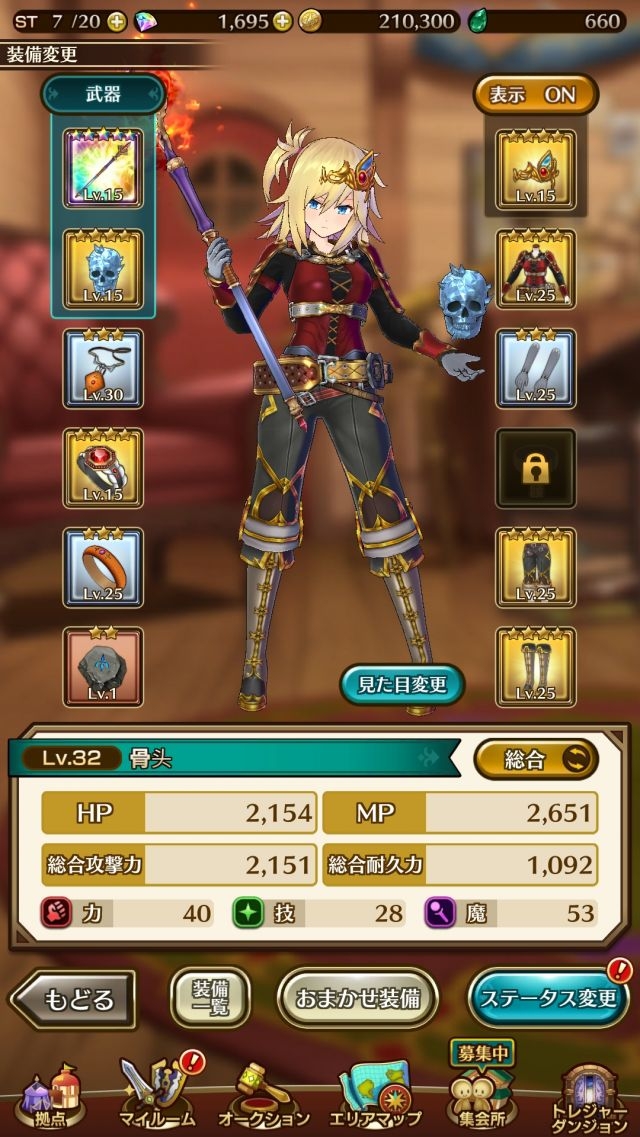
Task: Toggle the 表示 ON display button
Action: click(x=535, y=94)
